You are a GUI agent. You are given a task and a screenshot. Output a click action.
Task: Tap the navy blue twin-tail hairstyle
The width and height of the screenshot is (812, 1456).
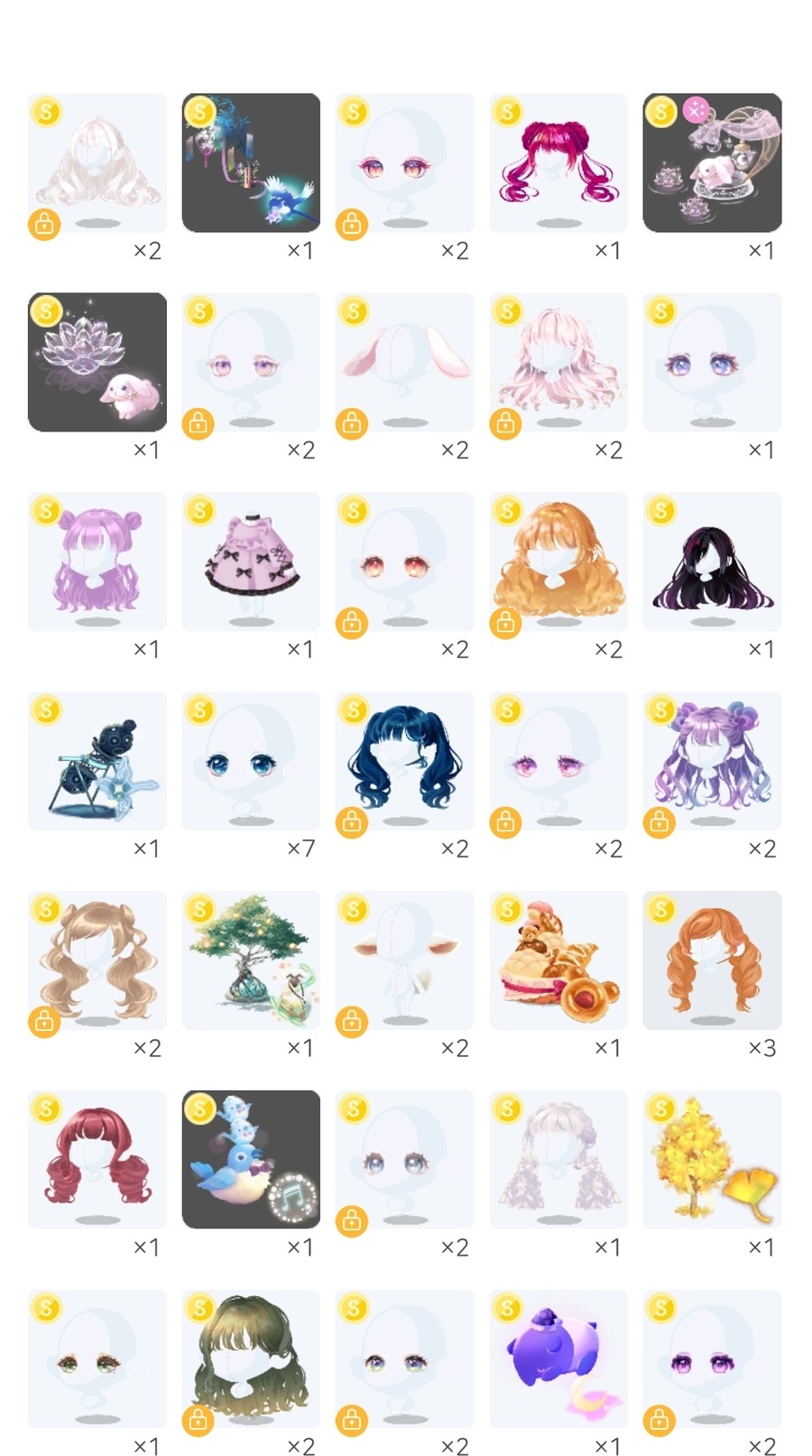405,761
